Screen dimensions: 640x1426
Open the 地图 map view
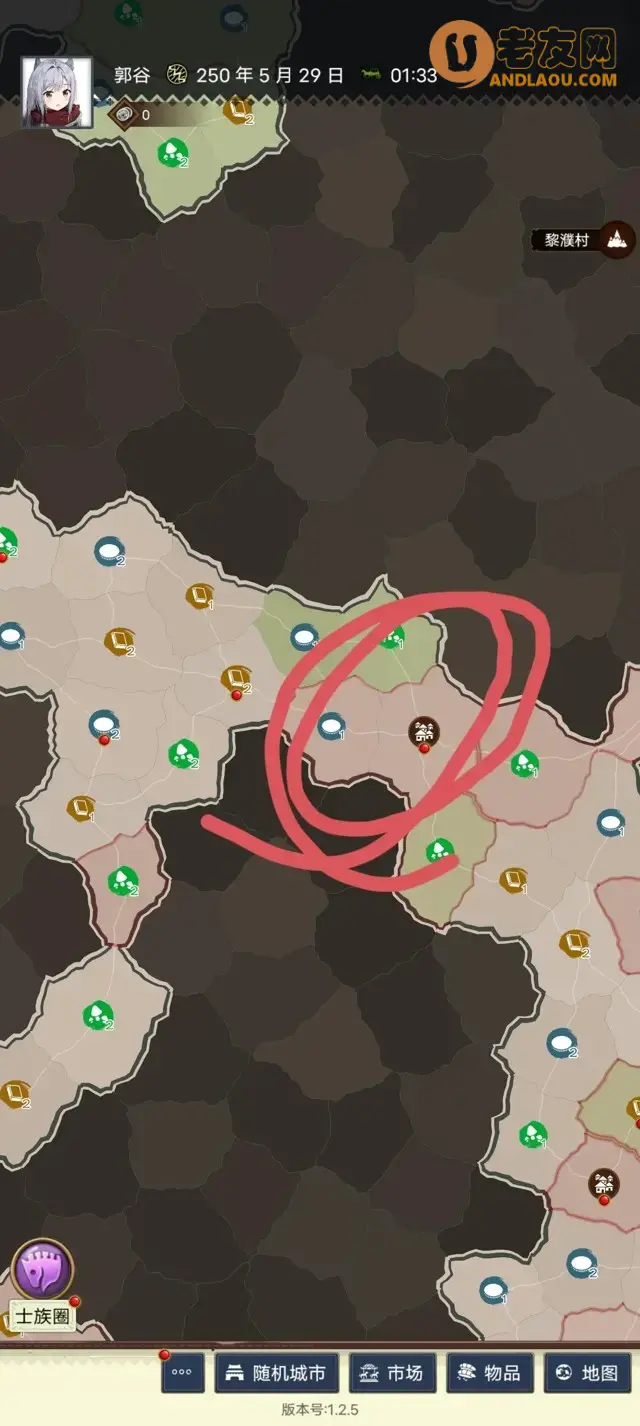click(588, 1373)
